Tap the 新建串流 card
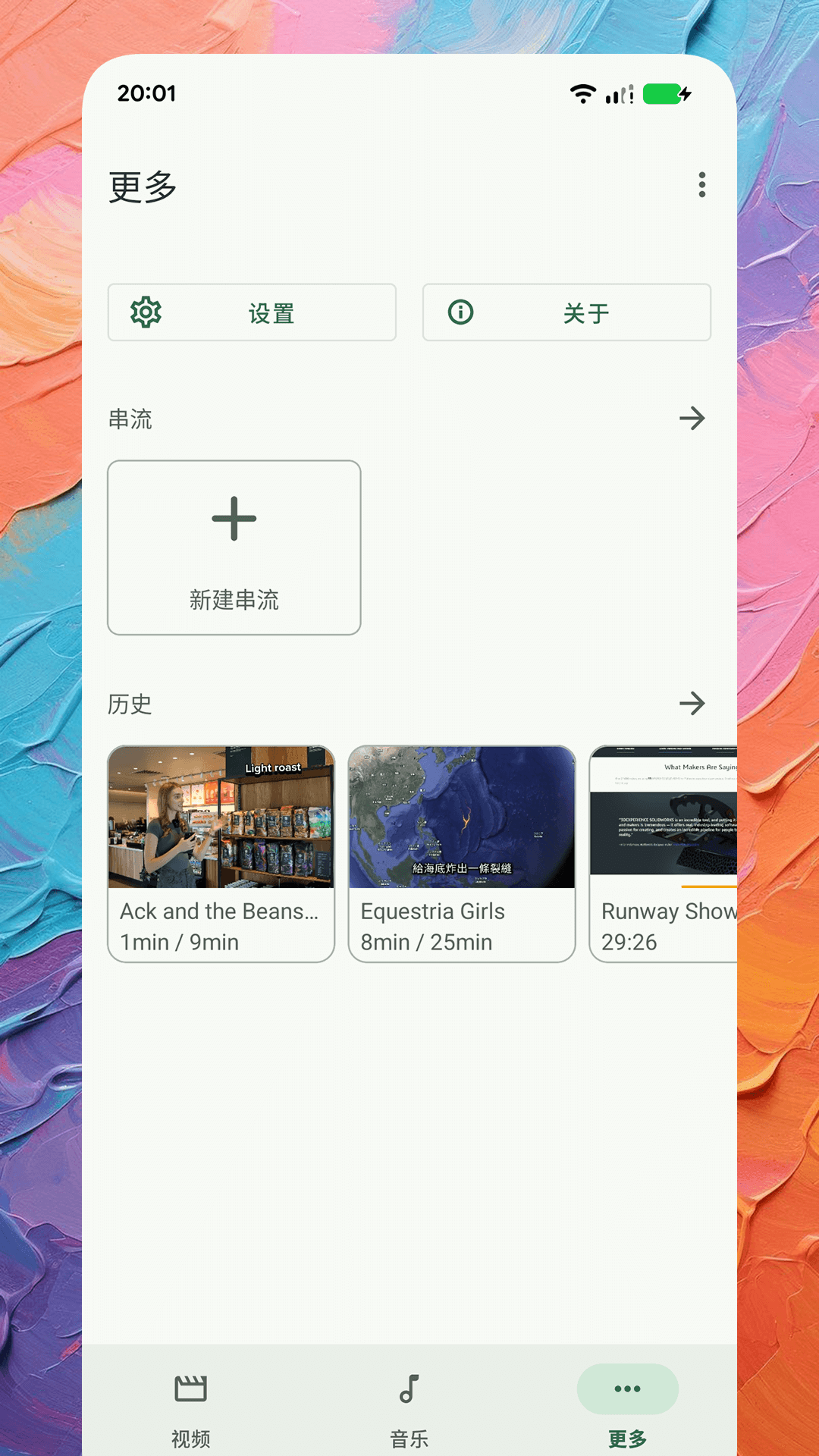Viewport: 819px width, 1456px height. [234, 547]
